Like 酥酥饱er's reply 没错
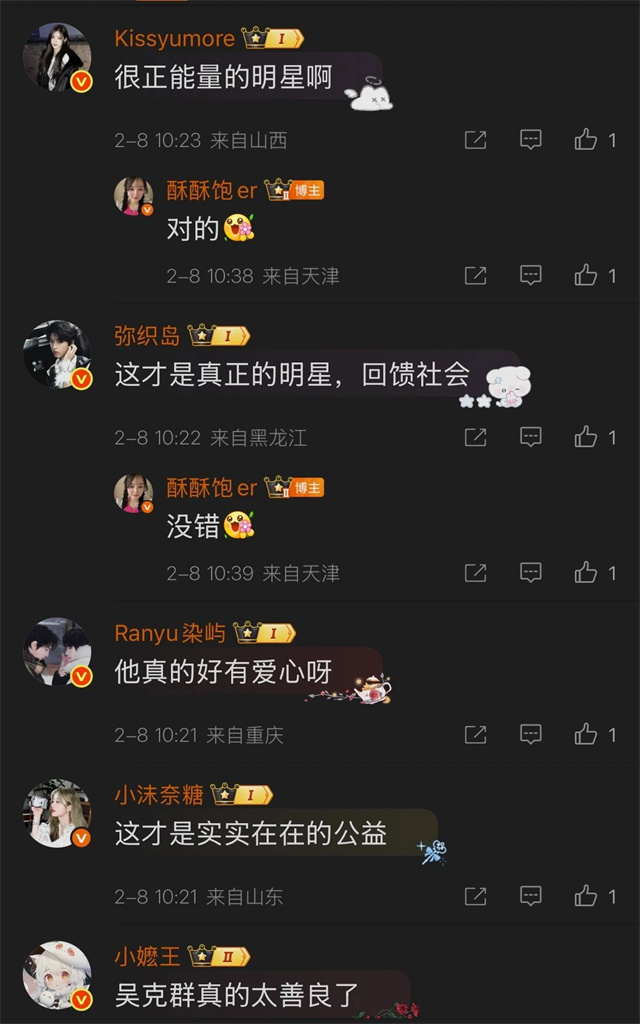 tap(586, 573)
